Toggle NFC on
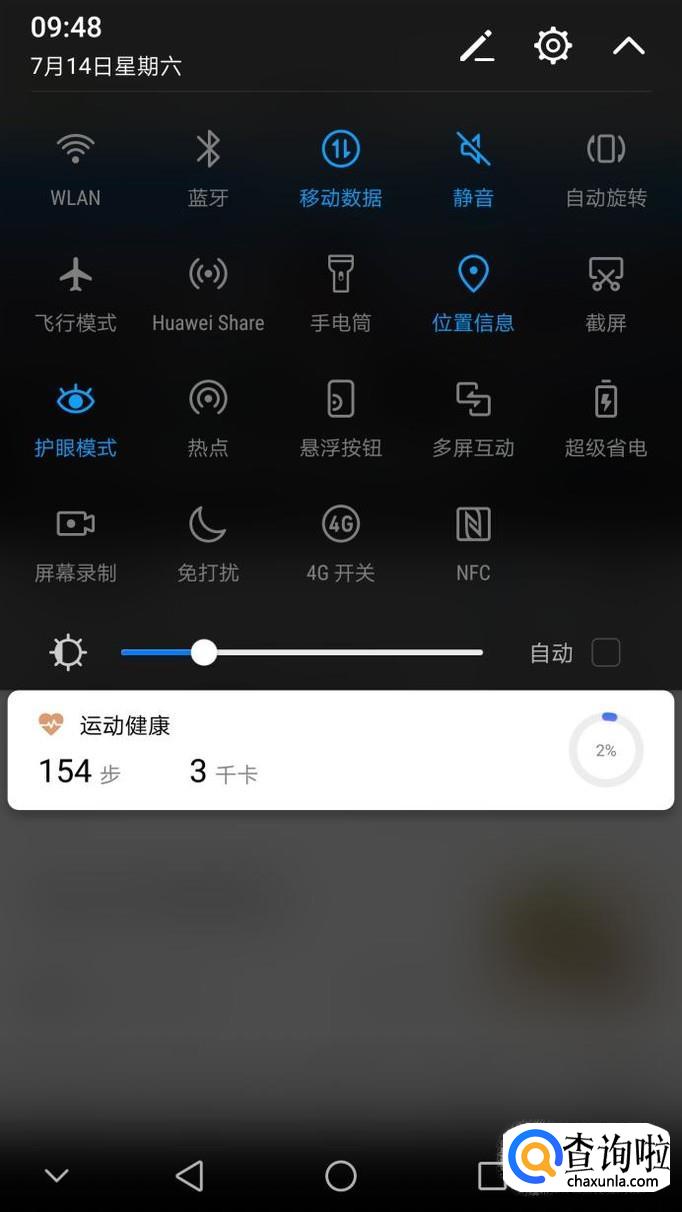The width and height of the screenshot is (682, 1212). (x=473, y=524)
